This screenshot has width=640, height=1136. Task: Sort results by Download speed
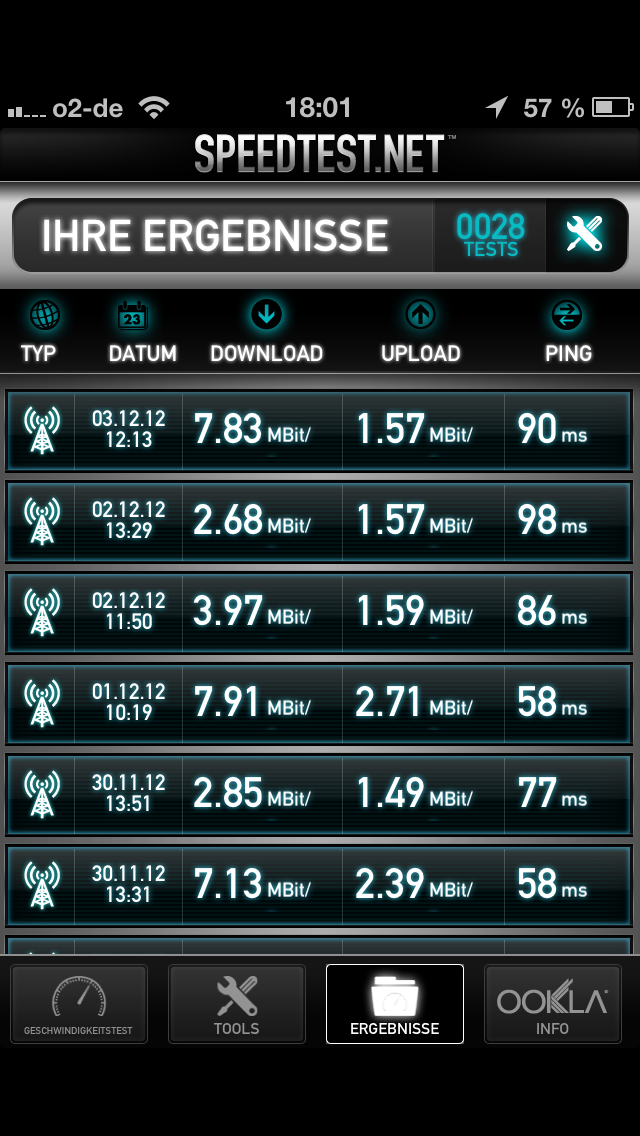coord(266,332)
